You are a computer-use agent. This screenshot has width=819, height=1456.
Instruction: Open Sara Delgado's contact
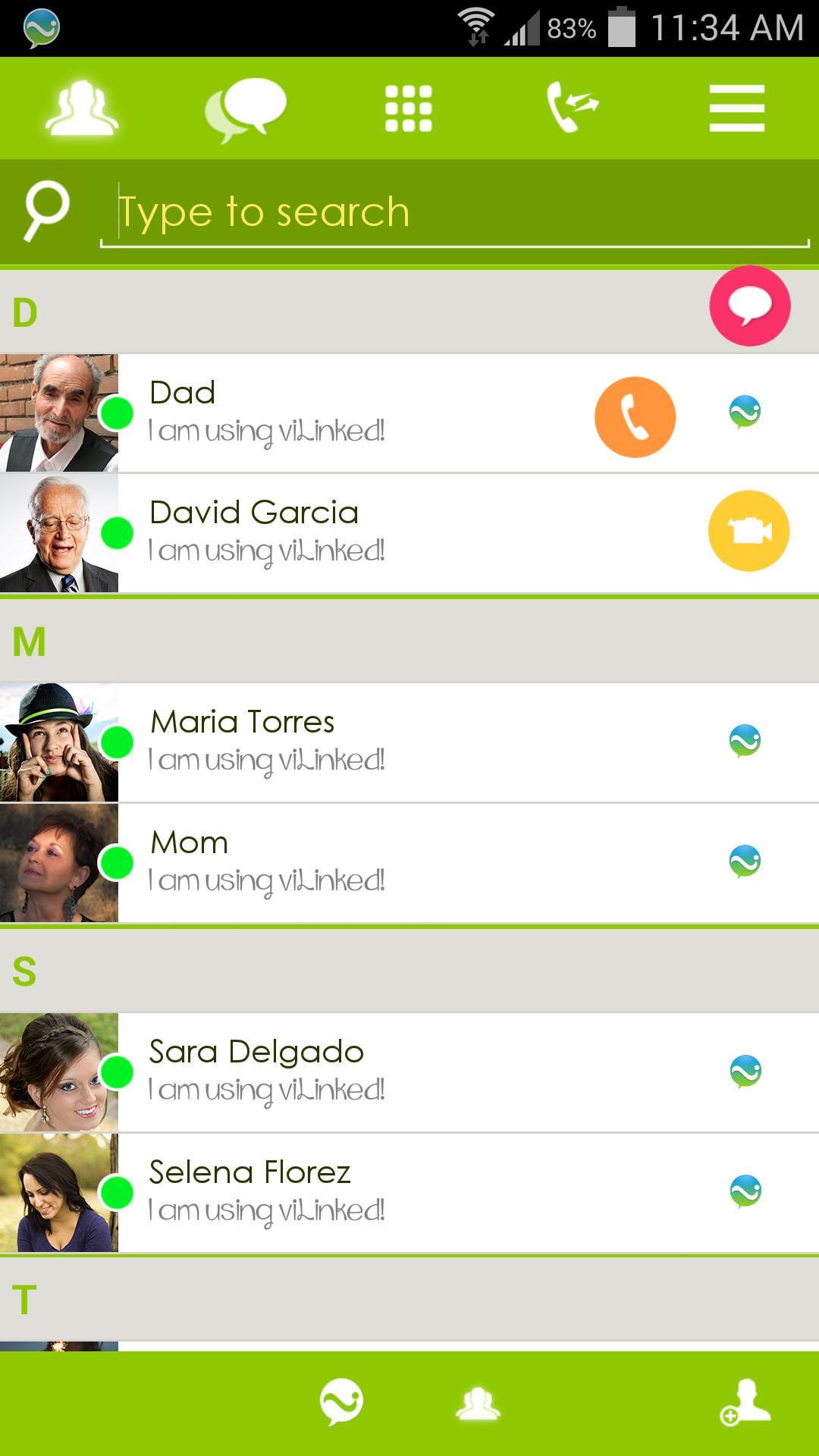pyautogui.click(x=341, y=1072)
